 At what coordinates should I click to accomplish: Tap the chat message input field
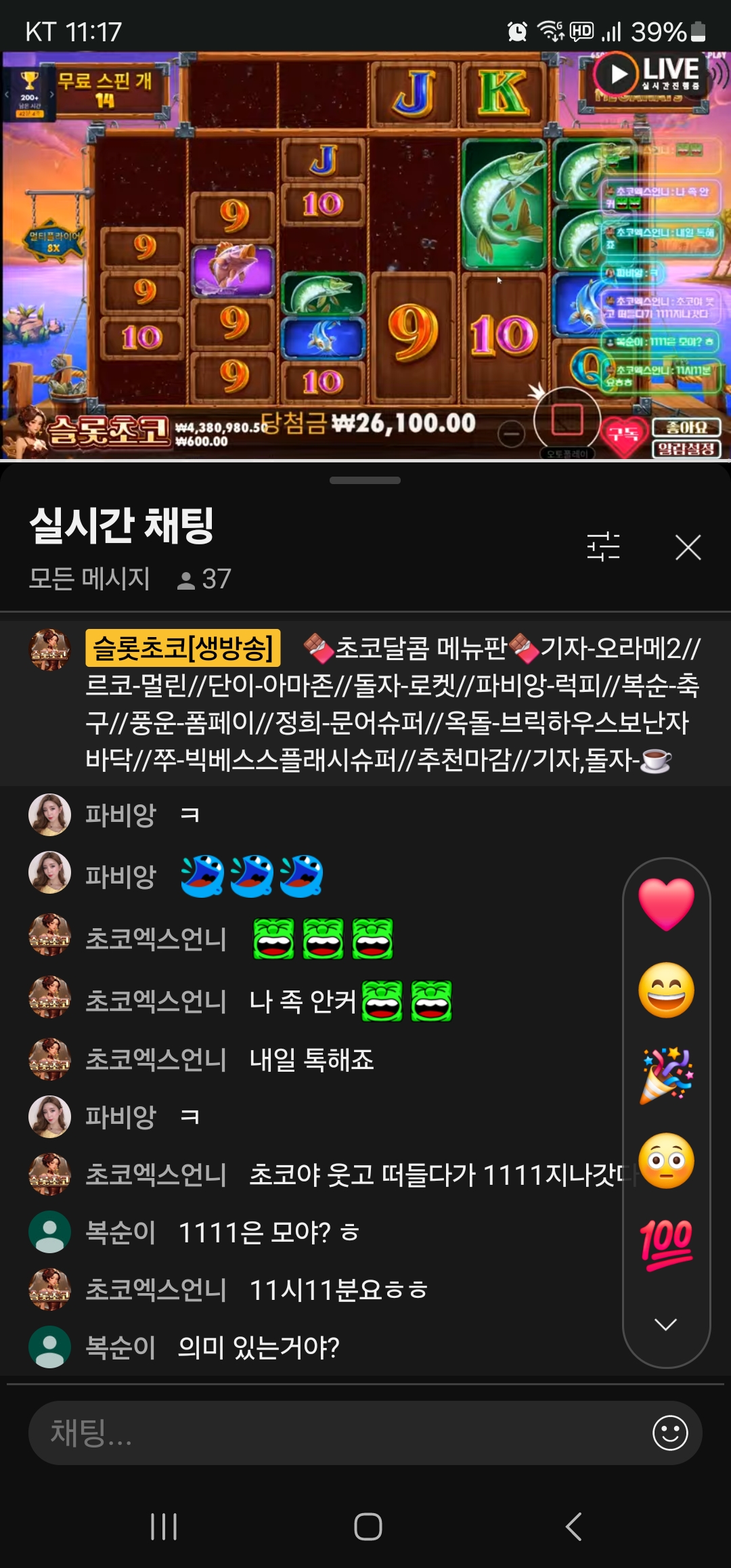click(x=338, y=1433)
